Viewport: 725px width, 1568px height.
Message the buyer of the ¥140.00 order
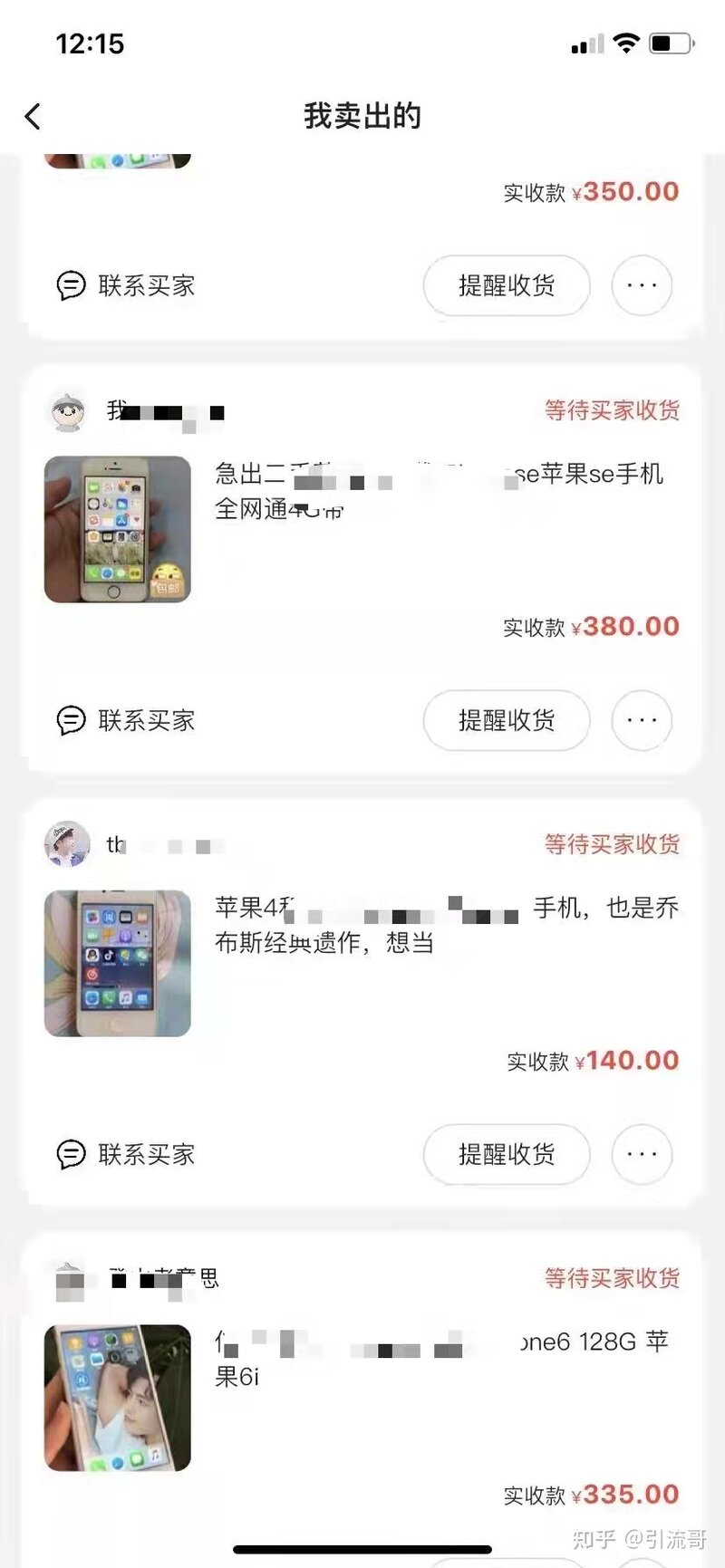coord(126,1154)
